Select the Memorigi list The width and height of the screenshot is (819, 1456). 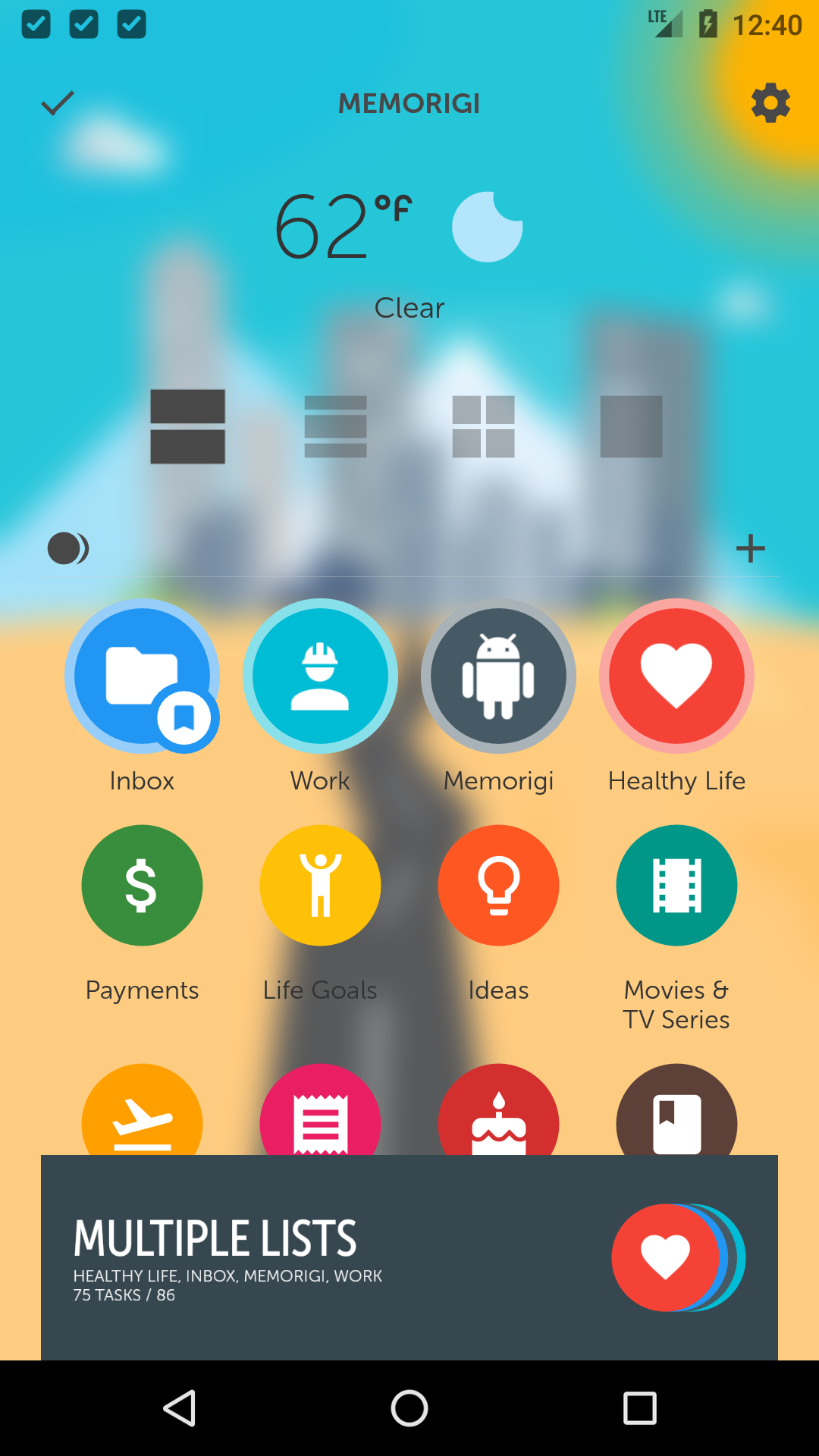coord(498,676)
